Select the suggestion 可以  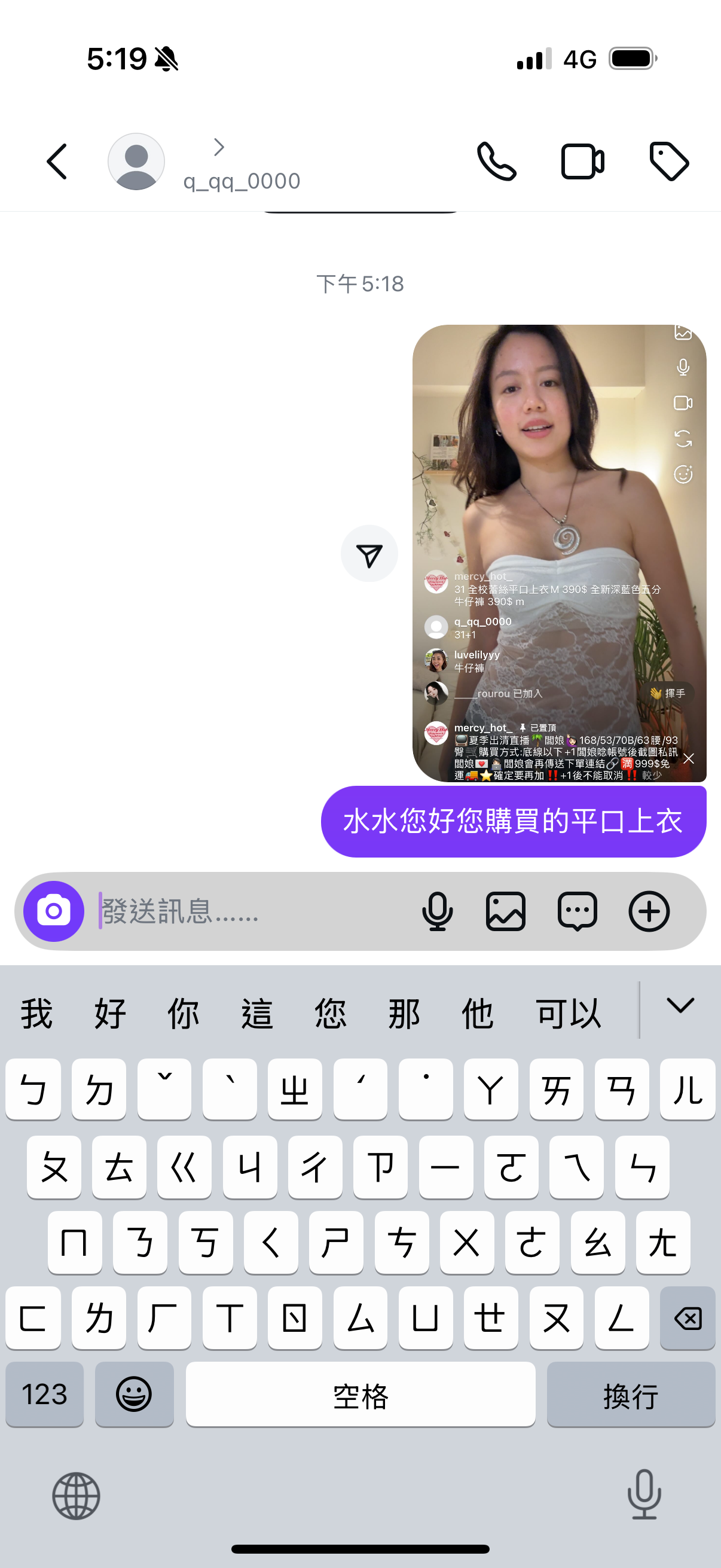pyautogui.click(x=568, y=1014)
